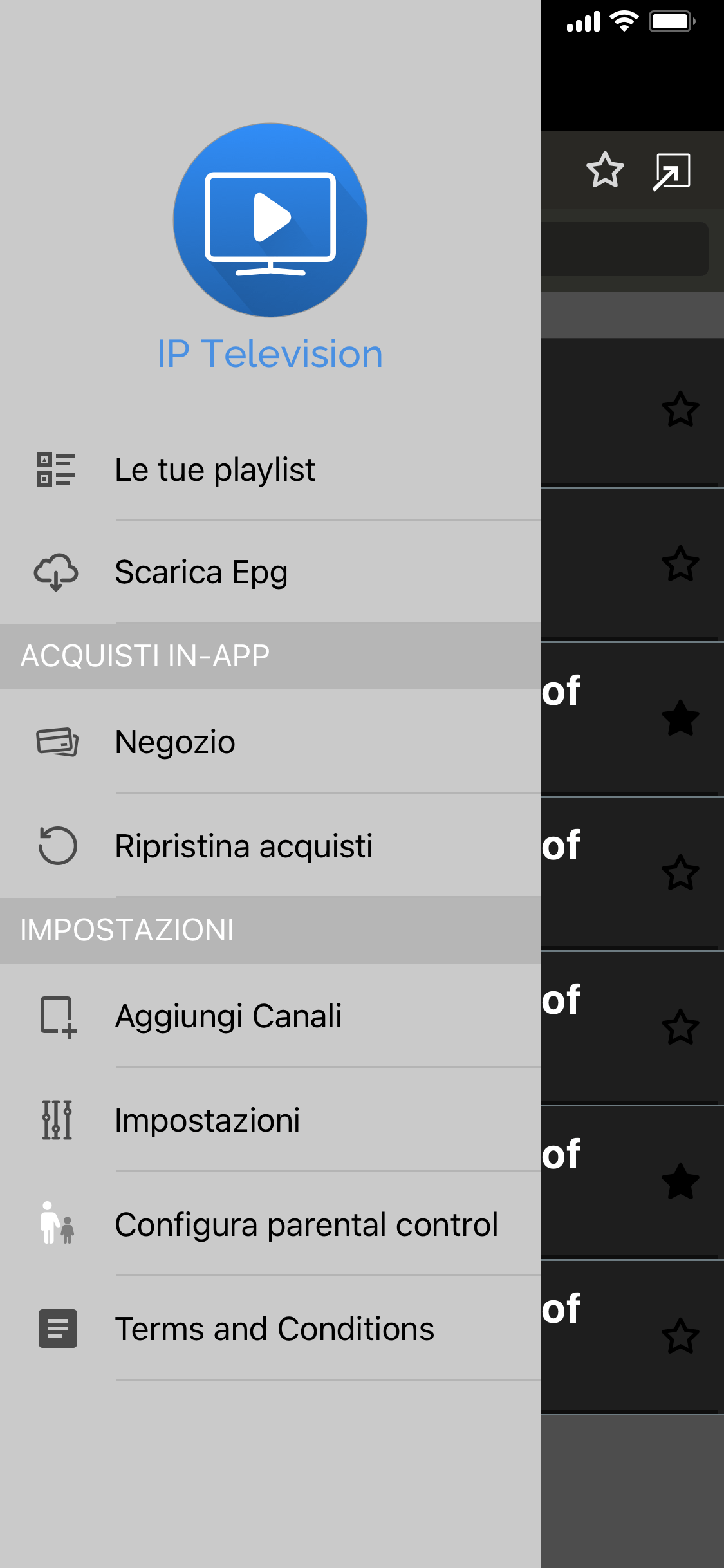The width and height of the screenshot is (724, 1568).
Task: Tap the favorites star in the top toolbar
Action: coord(605,171)
